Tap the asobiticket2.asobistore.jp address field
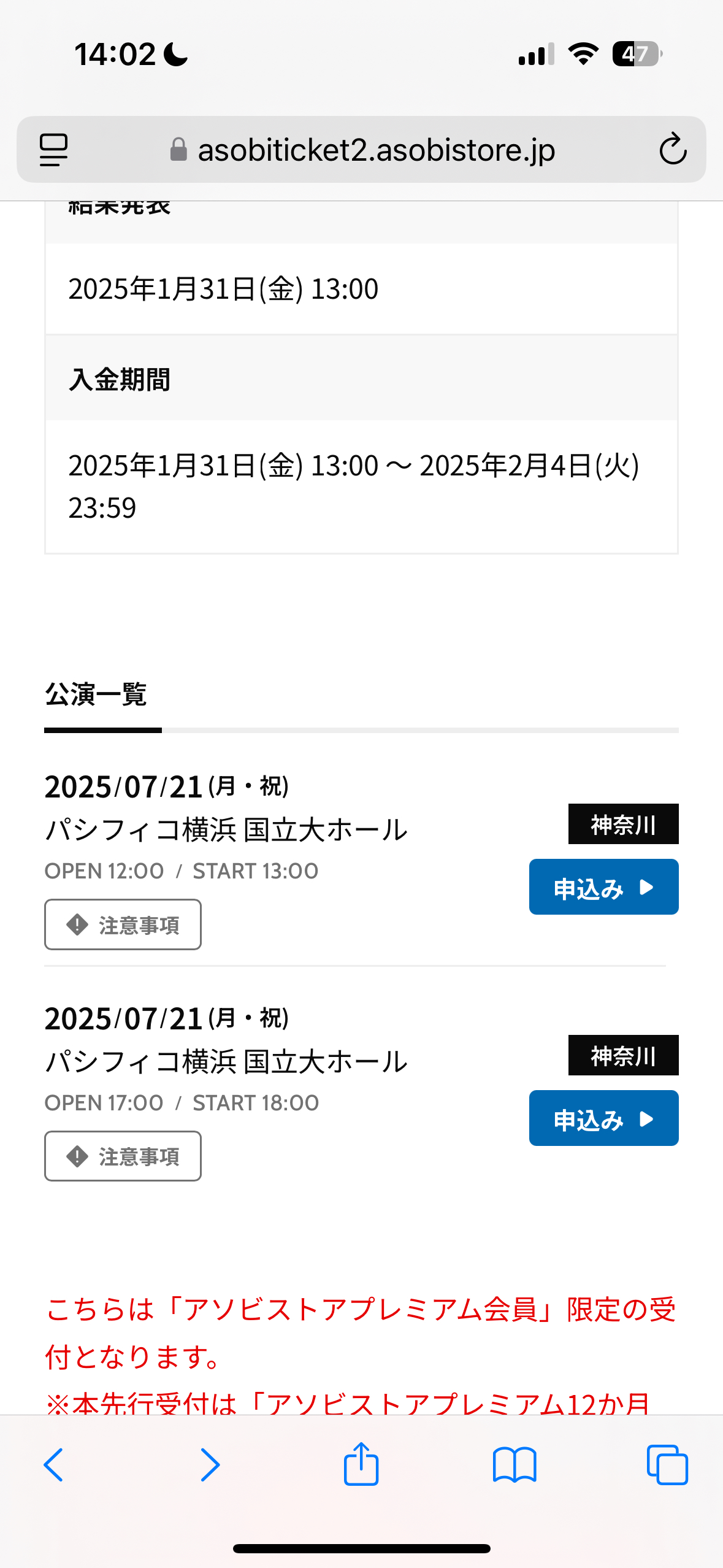 point(362,150)
